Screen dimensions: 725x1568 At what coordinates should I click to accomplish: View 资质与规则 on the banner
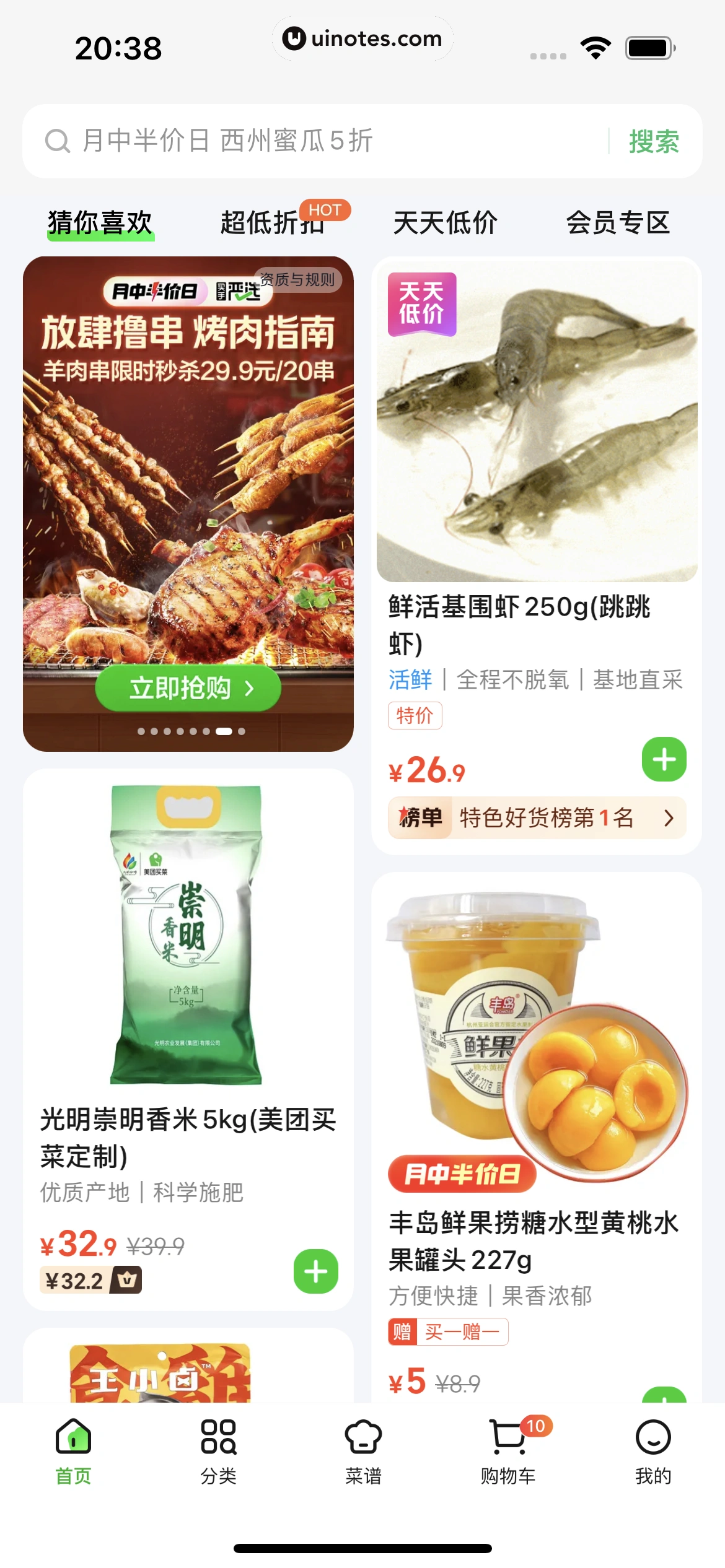[x=298, y=280]
